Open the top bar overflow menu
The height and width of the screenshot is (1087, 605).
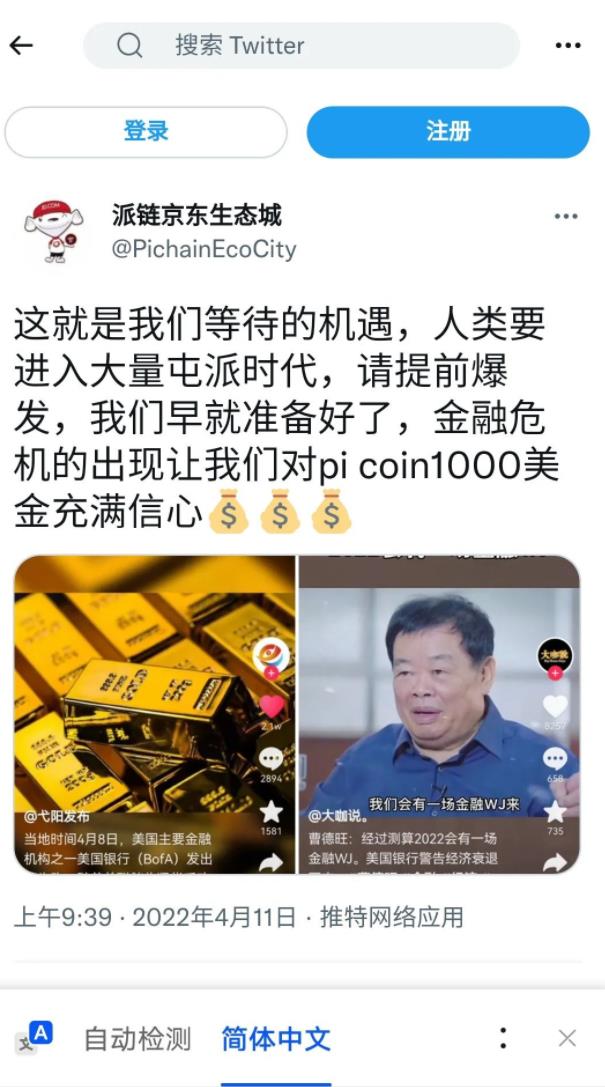click(567, 45)
